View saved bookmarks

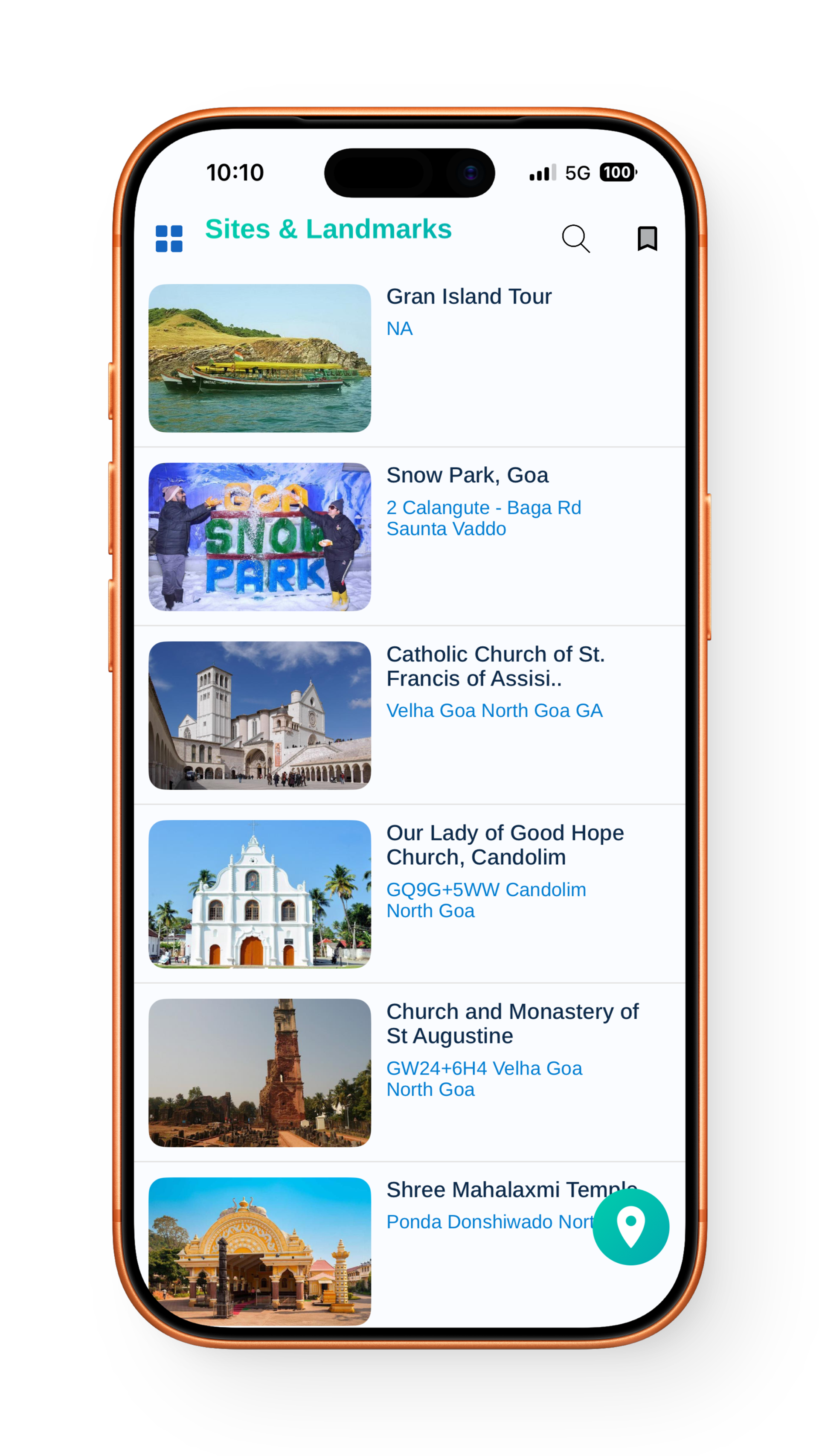647,238
